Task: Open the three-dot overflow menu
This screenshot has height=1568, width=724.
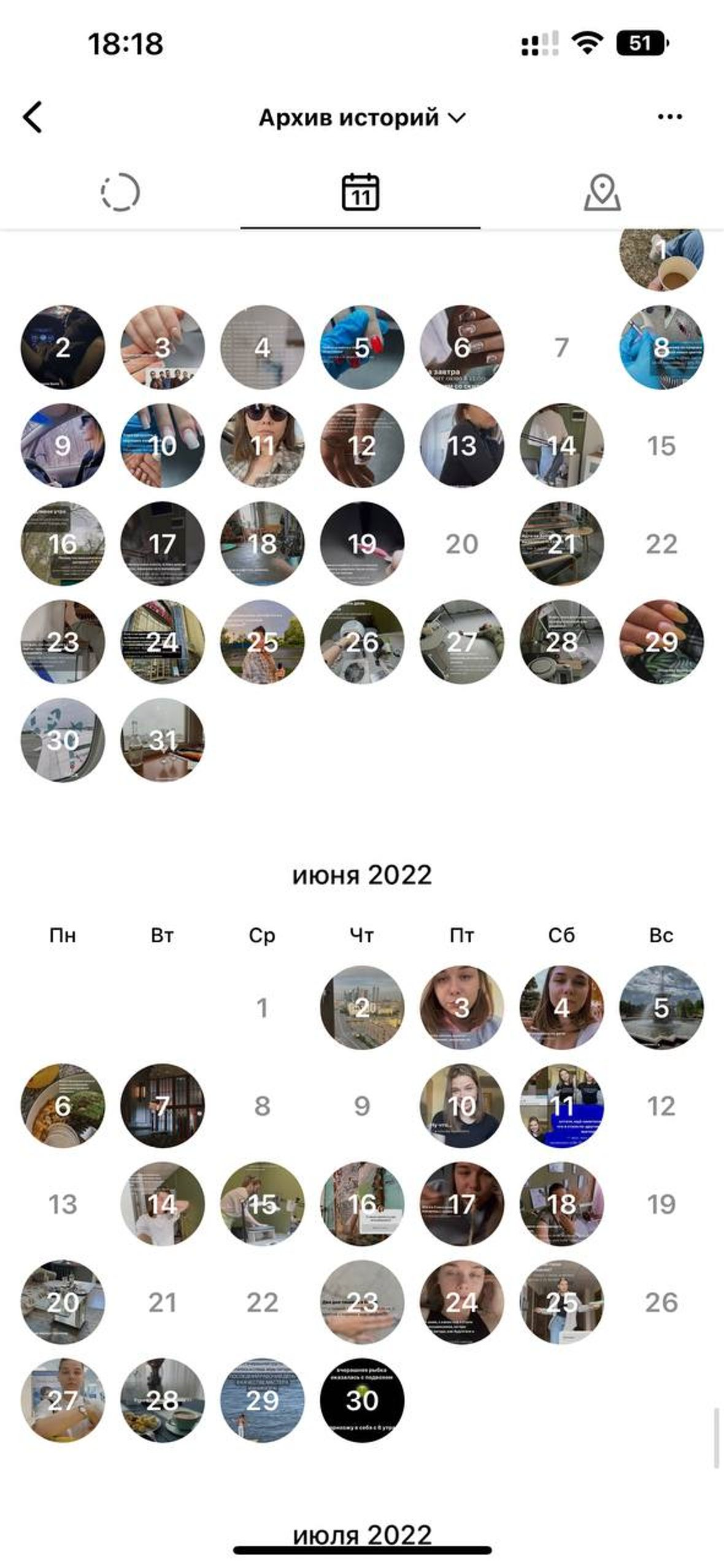Action: point(669,117)
